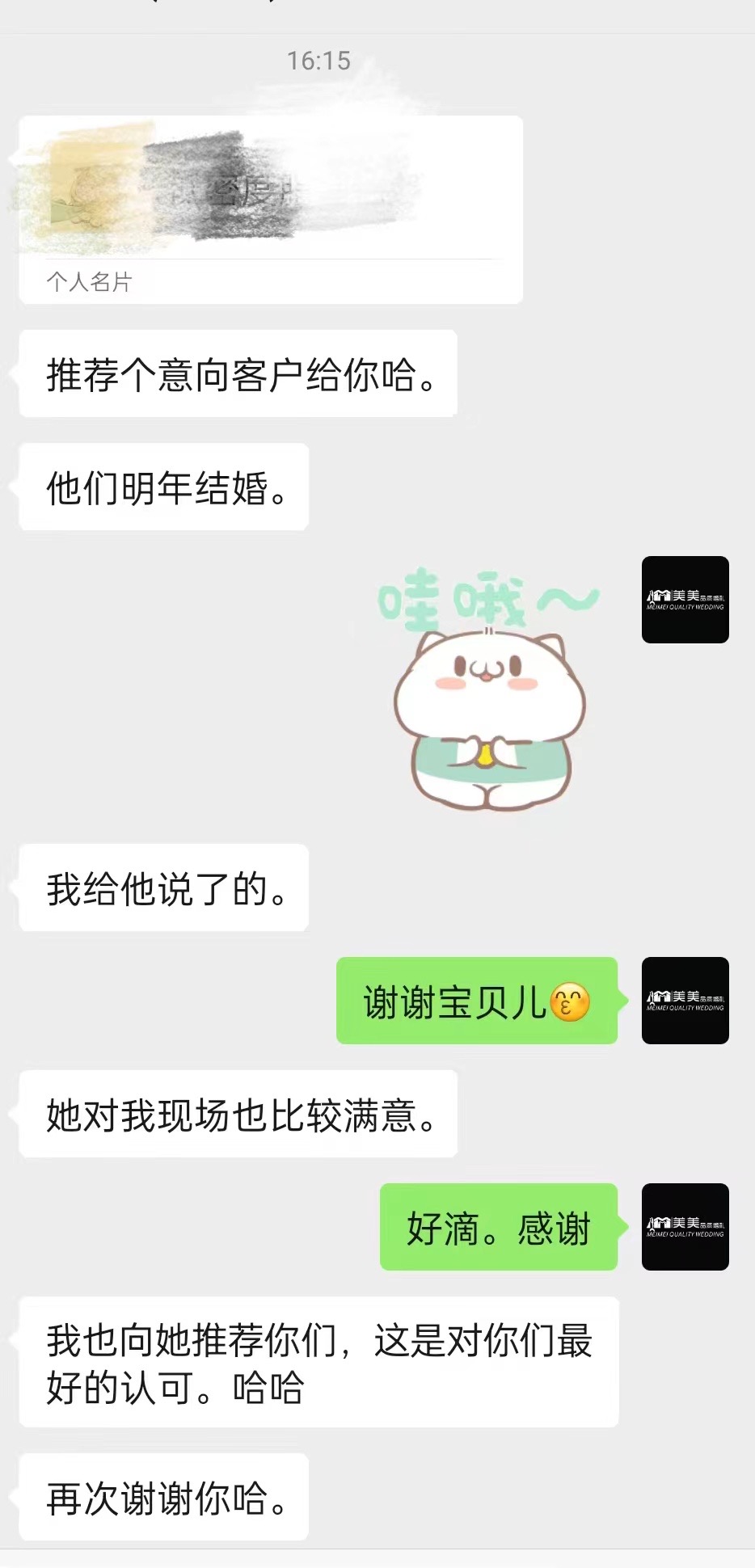Screen dimensions: 755x1568
Task: Tap the avatar next to the cat sticker
Action: click(685, 600)
